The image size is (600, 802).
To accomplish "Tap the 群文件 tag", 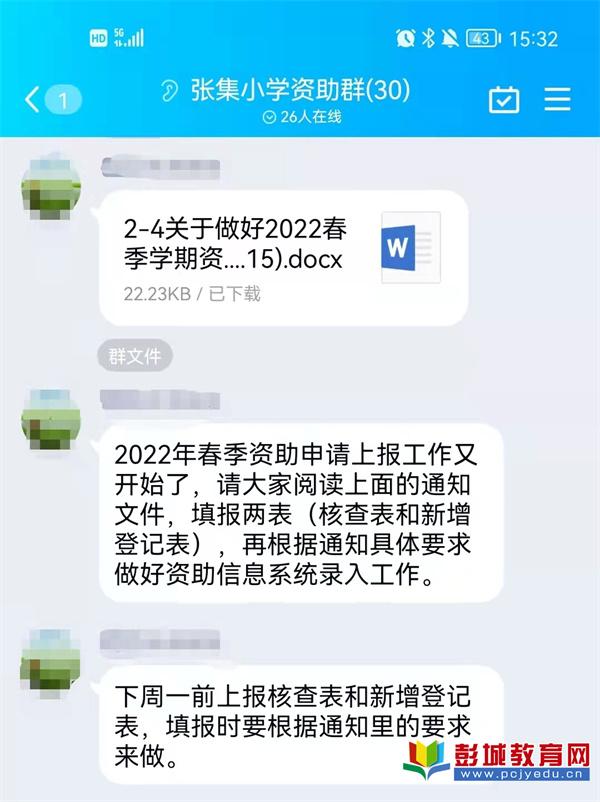I will (x=135, y=356).
